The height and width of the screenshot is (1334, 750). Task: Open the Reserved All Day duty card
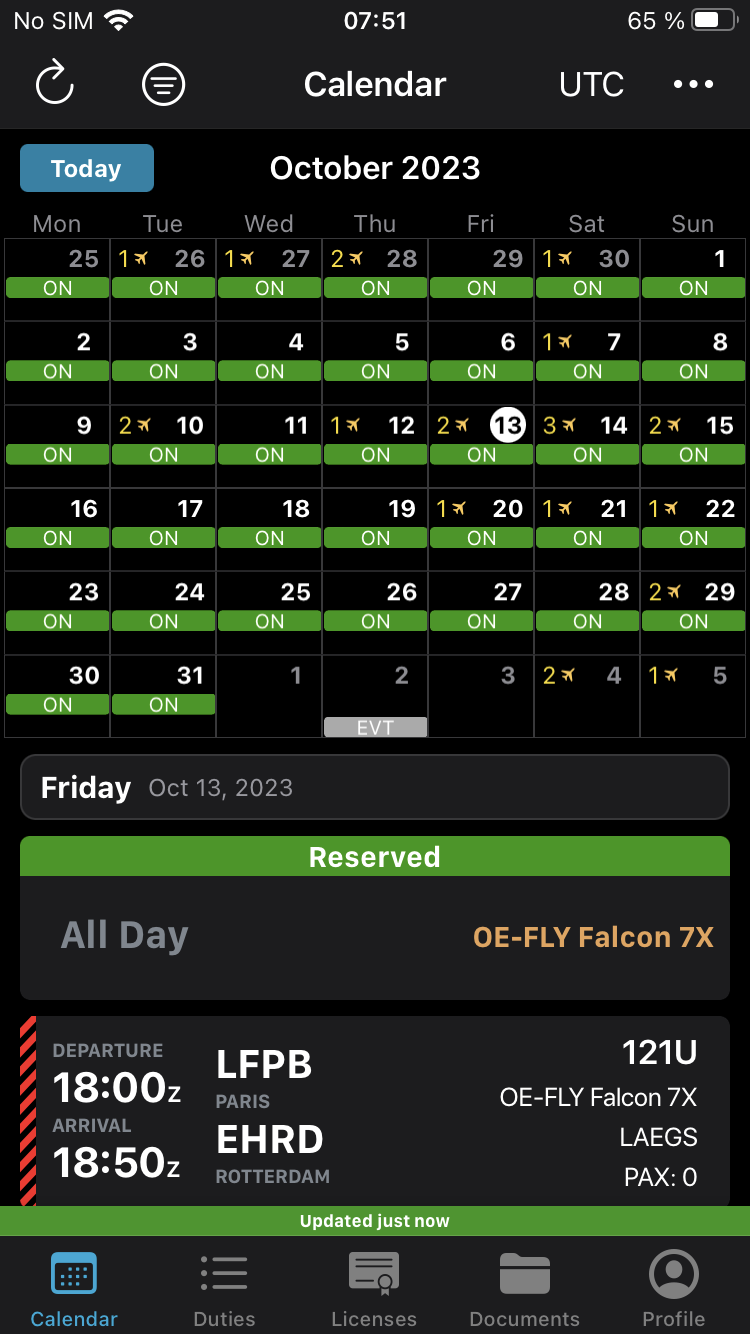click(x=375, y=918)
